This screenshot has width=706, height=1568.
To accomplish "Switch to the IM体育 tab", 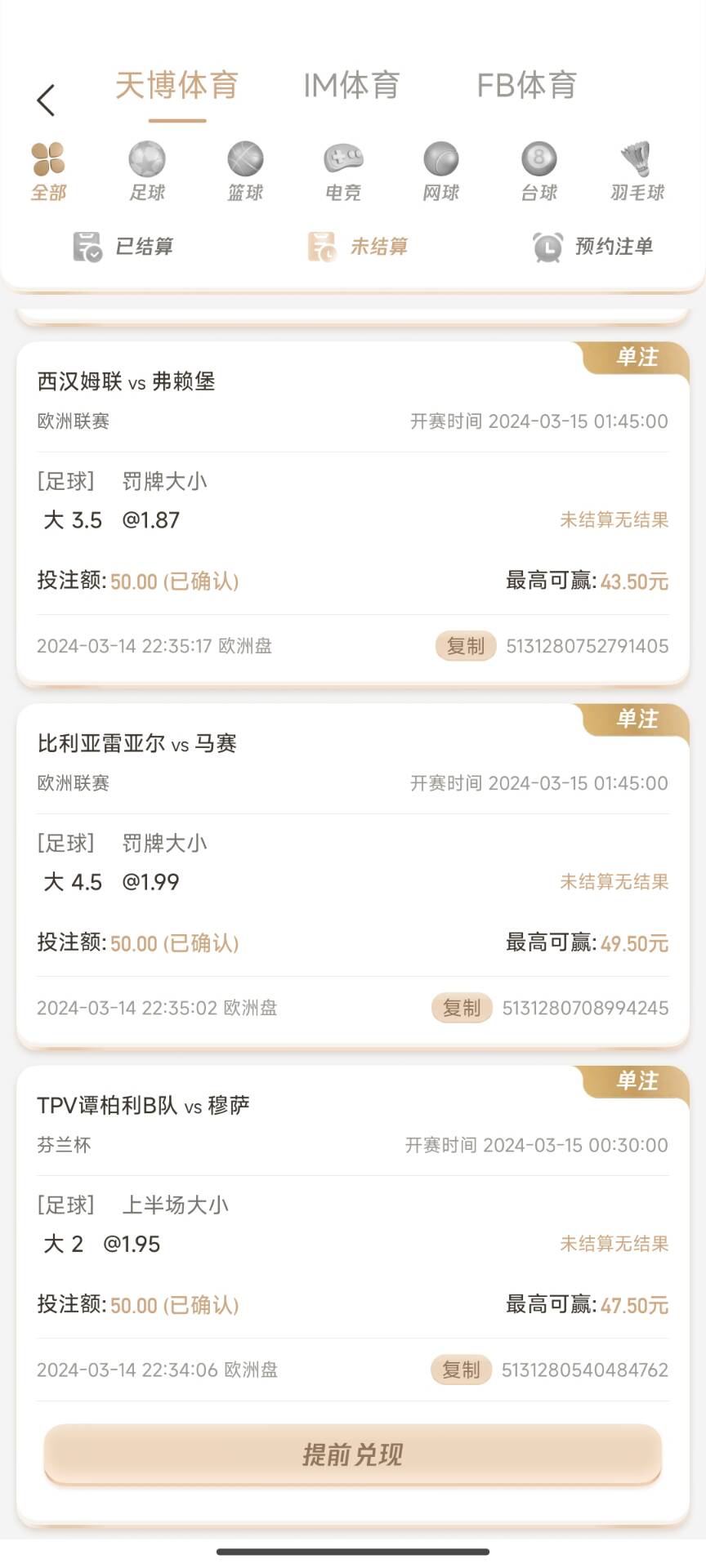I will (351, 85).
